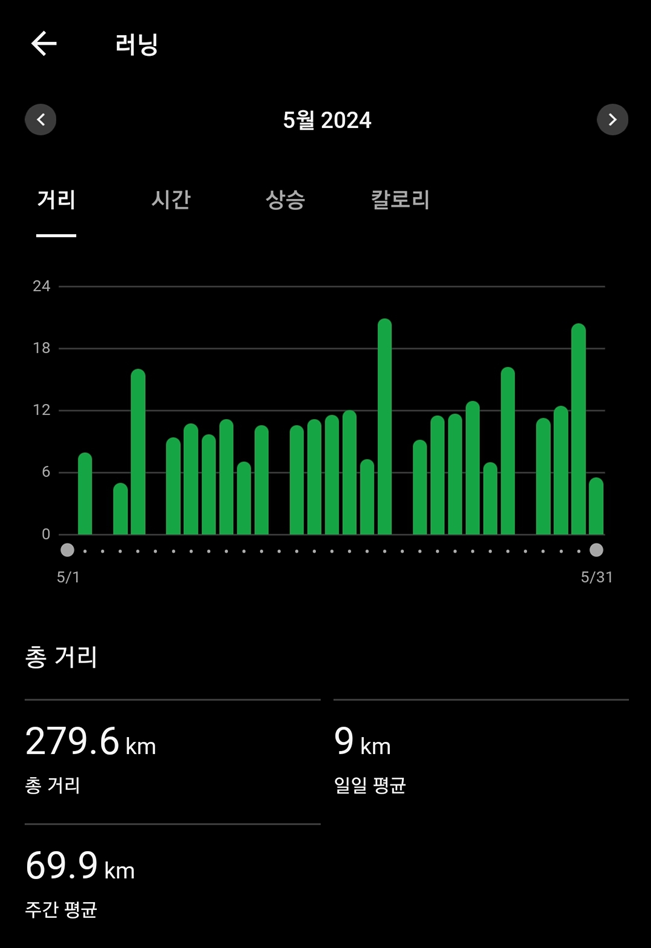Open the 칼로리 tab
The width and height of the screenshot is (651, 948).
click(400, 200)
